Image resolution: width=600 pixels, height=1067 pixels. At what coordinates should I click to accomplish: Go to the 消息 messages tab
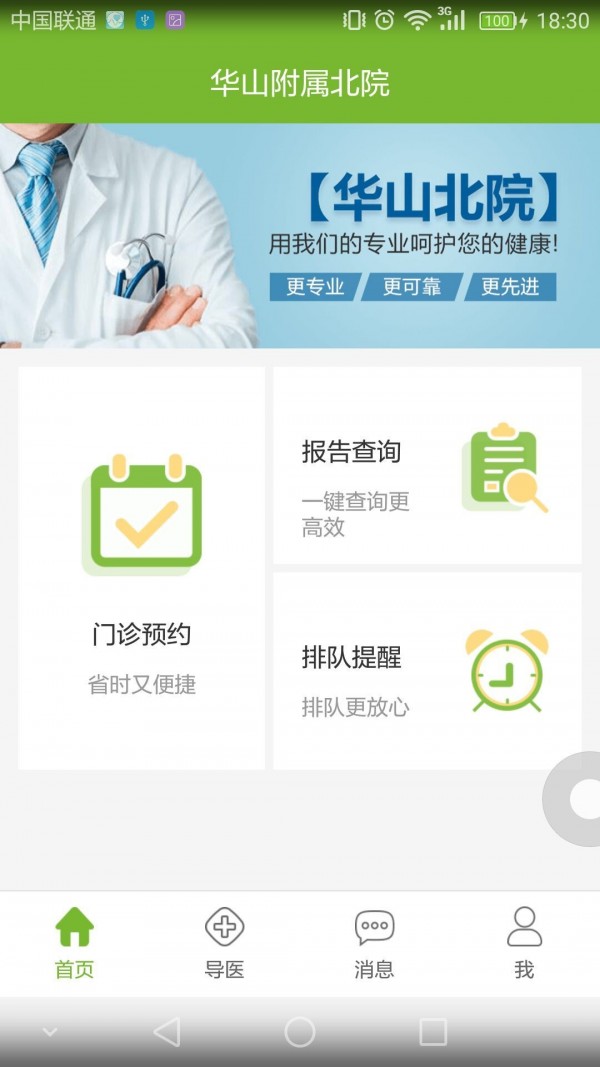tap(374, 943)
